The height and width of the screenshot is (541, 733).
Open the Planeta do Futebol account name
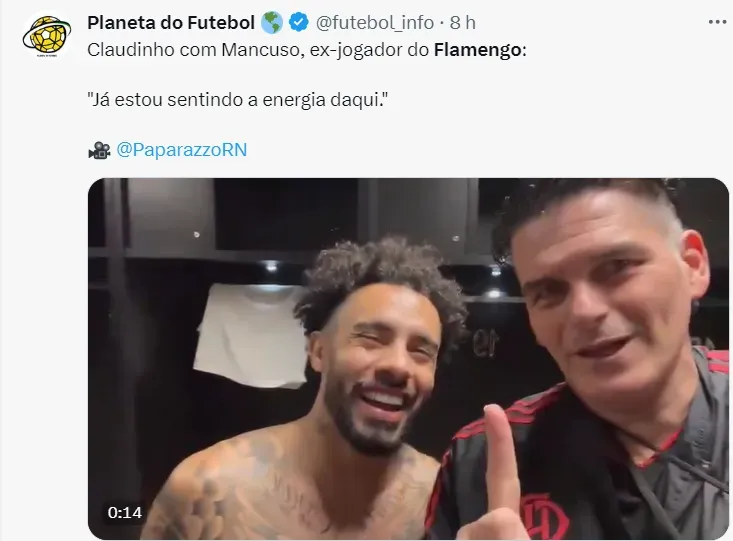(x=172, y=22)
